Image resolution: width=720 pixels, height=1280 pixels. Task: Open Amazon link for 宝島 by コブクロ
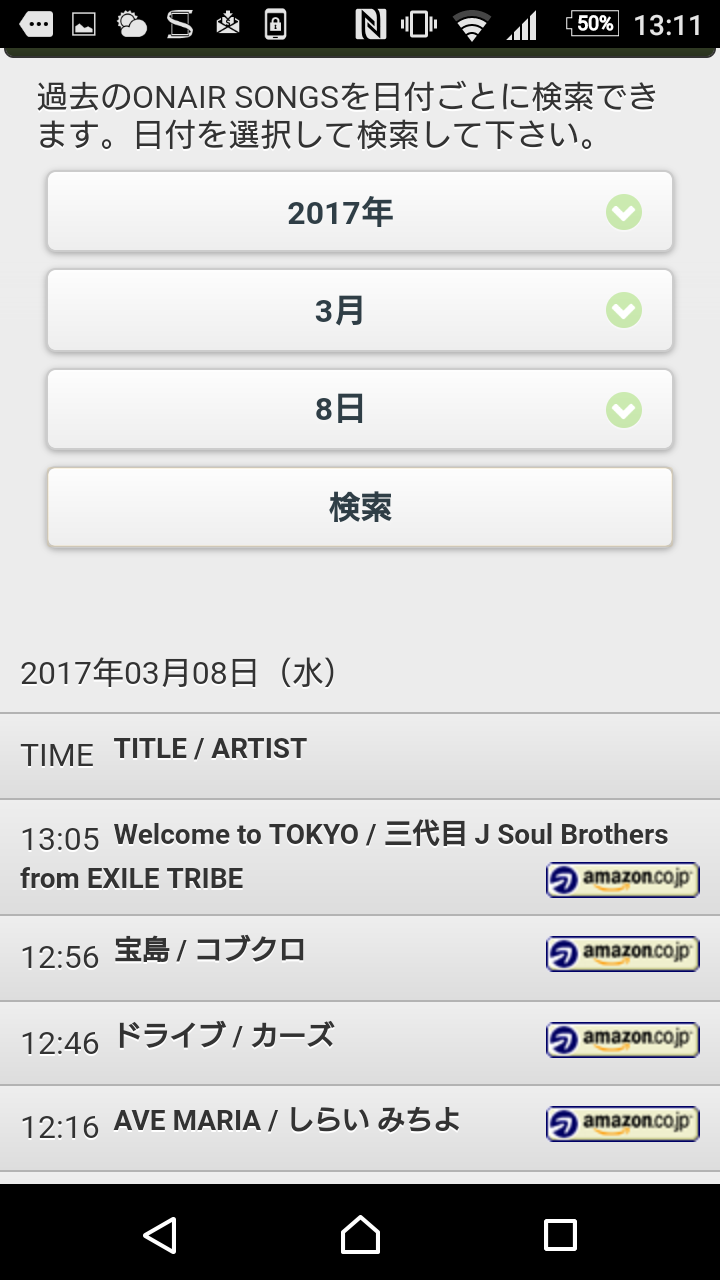tap(622, 953)
